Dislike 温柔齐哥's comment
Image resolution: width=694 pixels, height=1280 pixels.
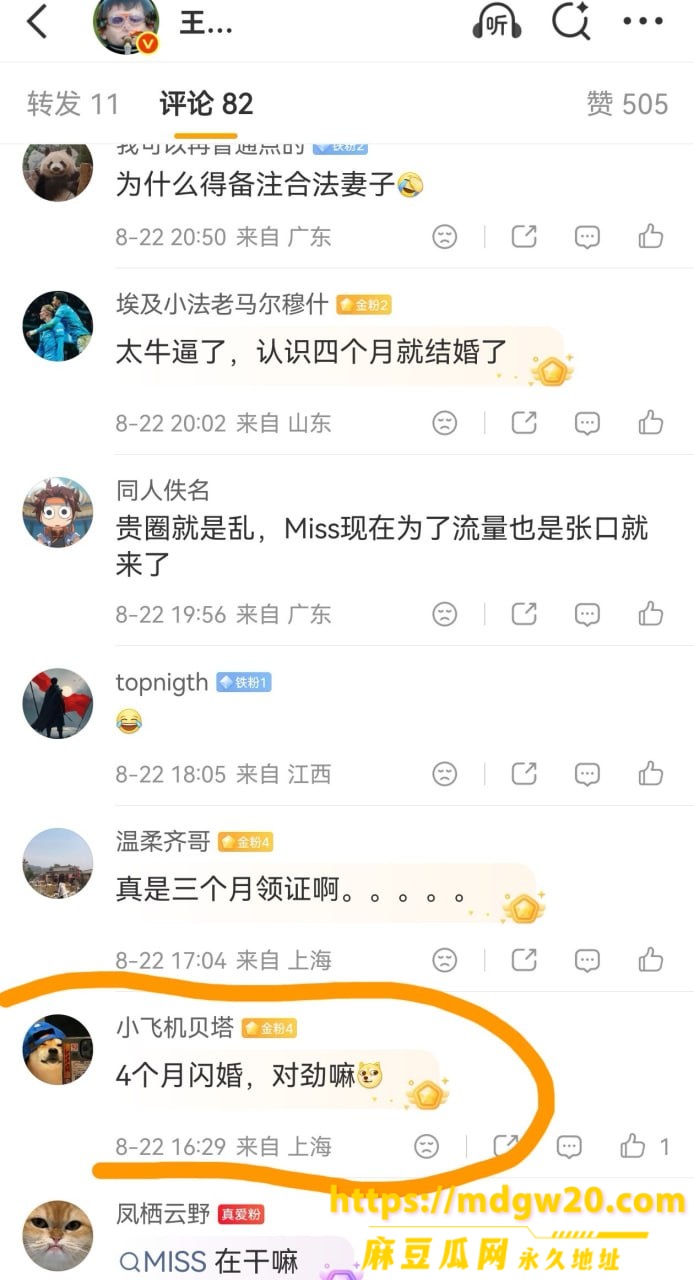point(444,960)
